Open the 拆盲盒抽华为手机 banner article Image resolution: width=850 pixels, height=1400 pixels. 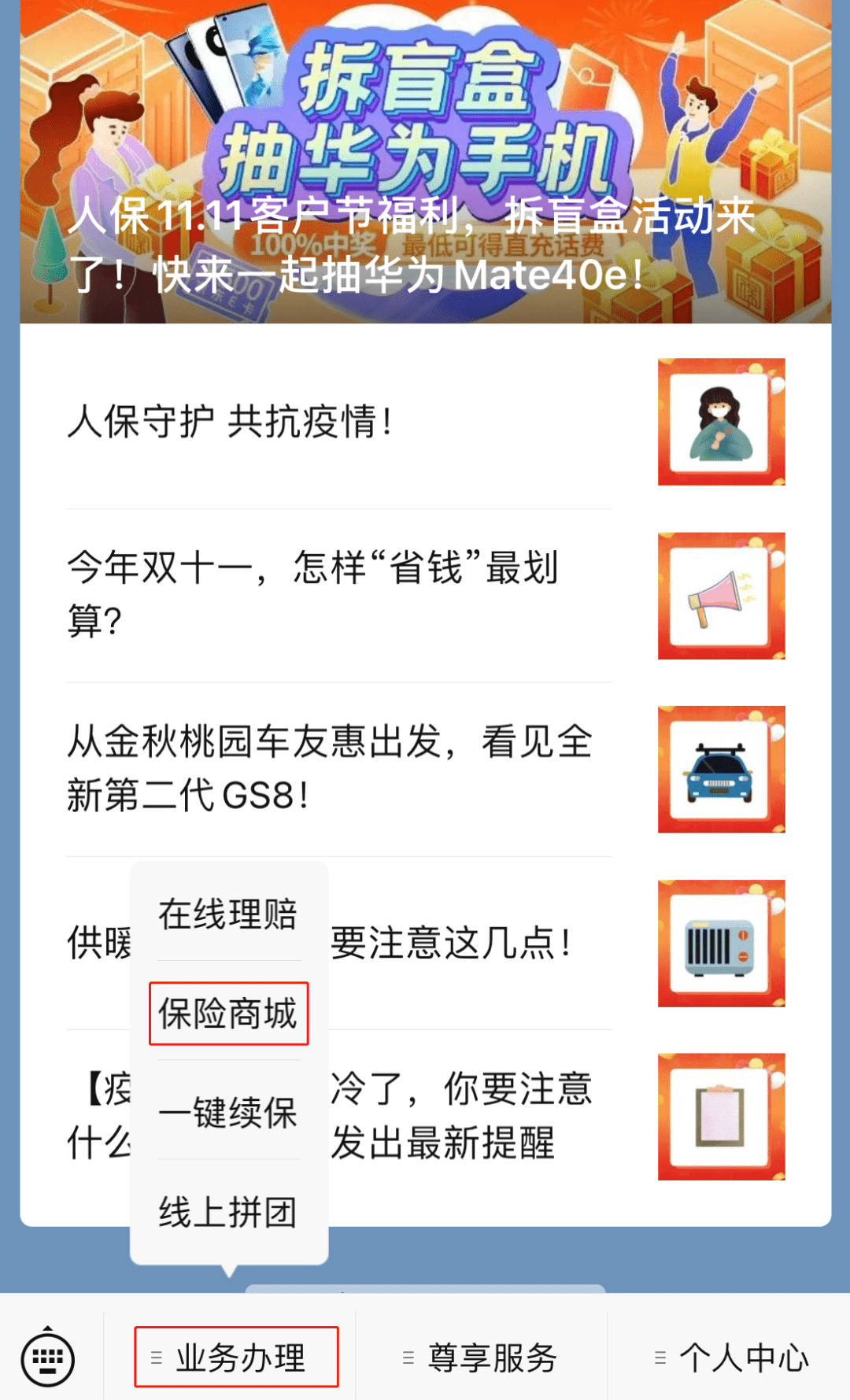[x=425, y=157]
